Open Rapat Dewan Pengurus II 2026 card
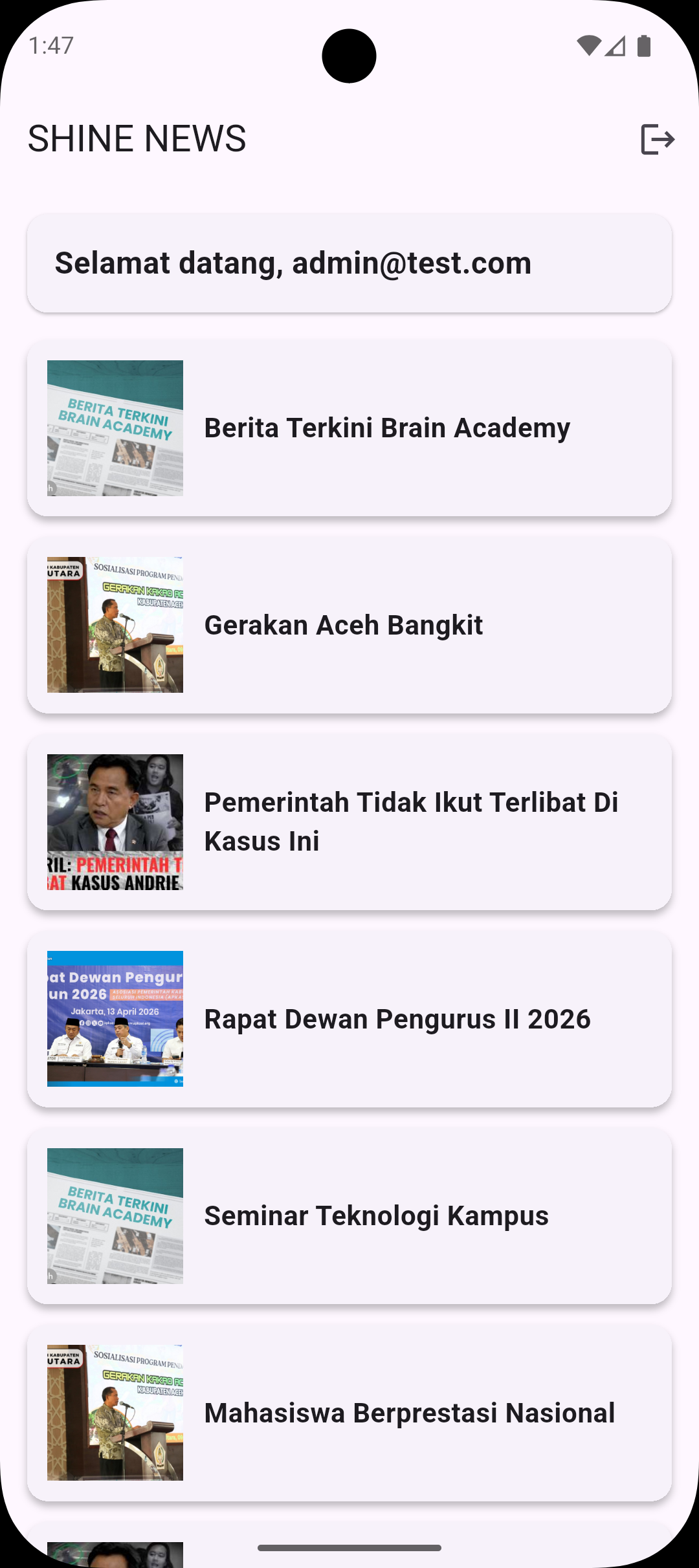The width and height of the screenshot is (699, 1568). click(x=349, y=1019)
